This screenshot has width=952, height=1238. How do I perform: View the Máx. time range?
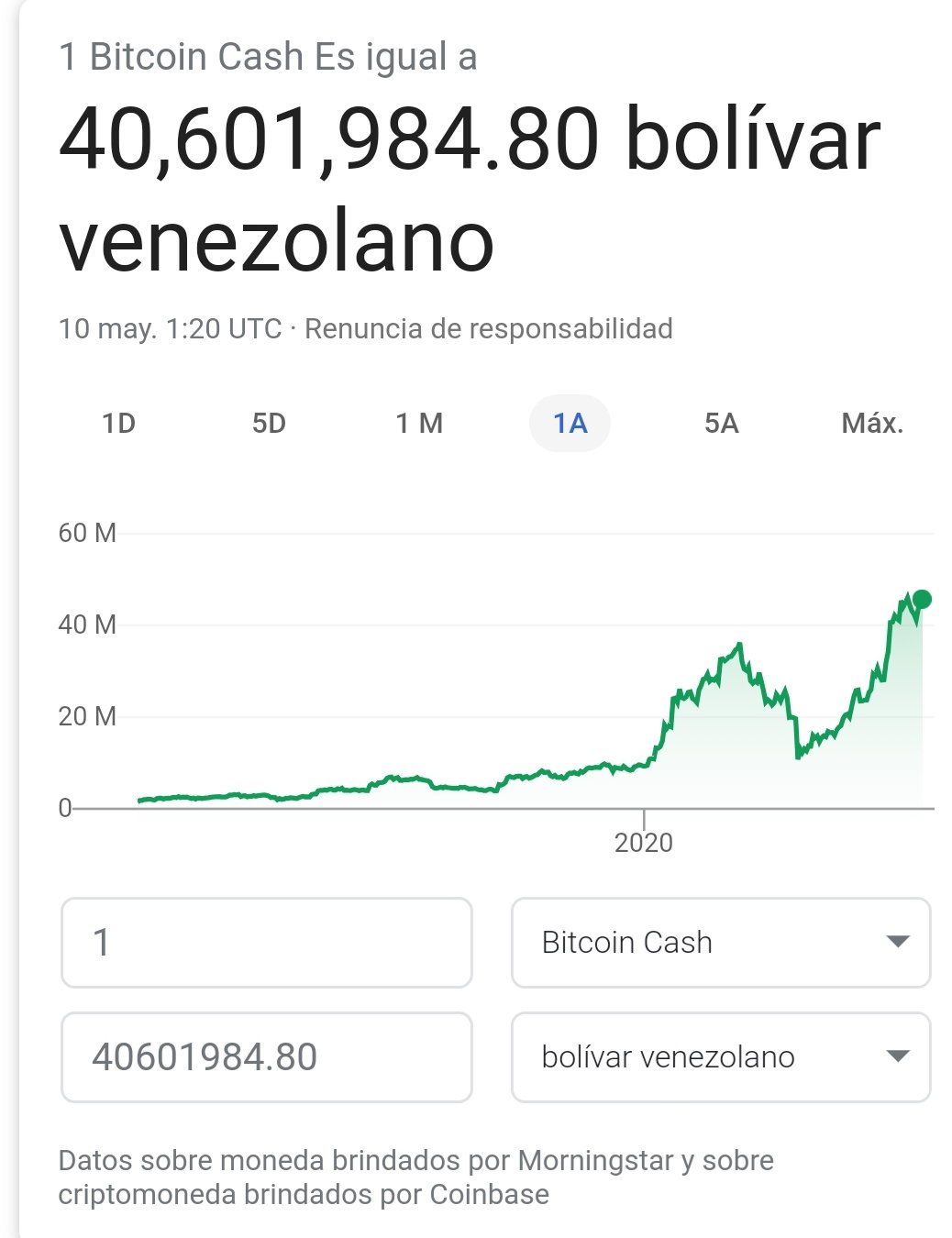click(872, 423)
